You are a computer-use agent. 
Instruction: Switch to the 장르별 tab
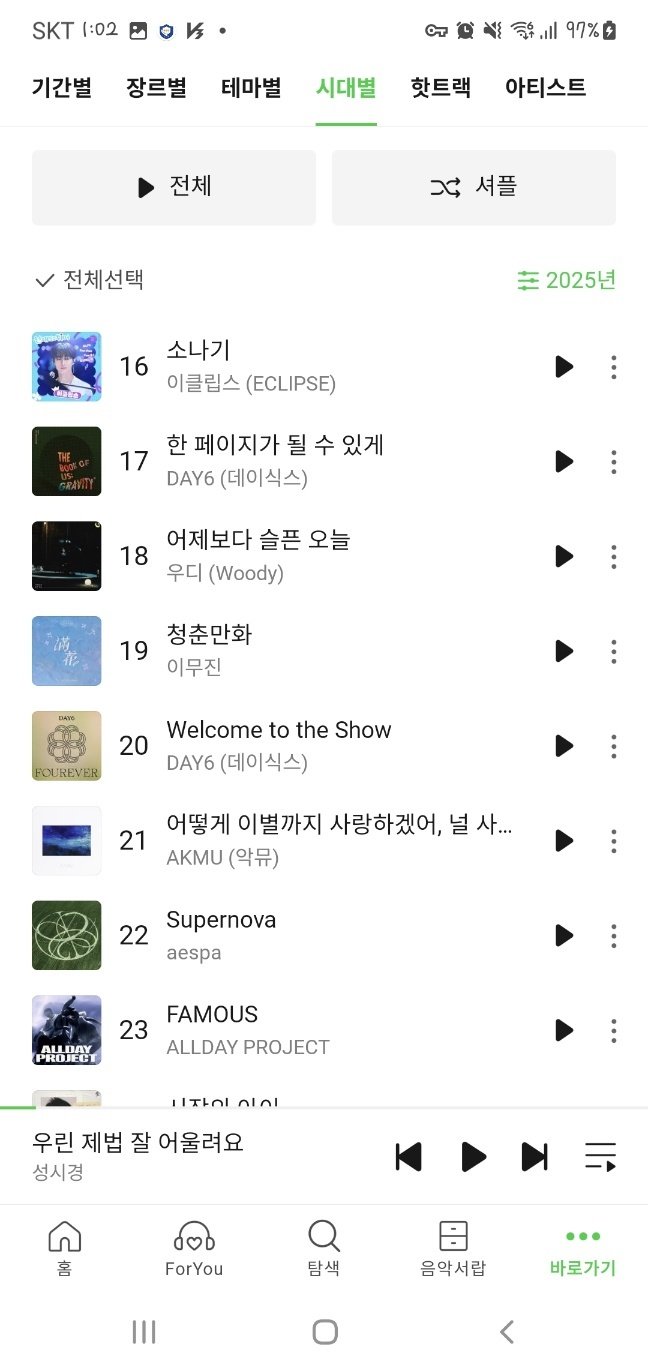coord(156,88)
